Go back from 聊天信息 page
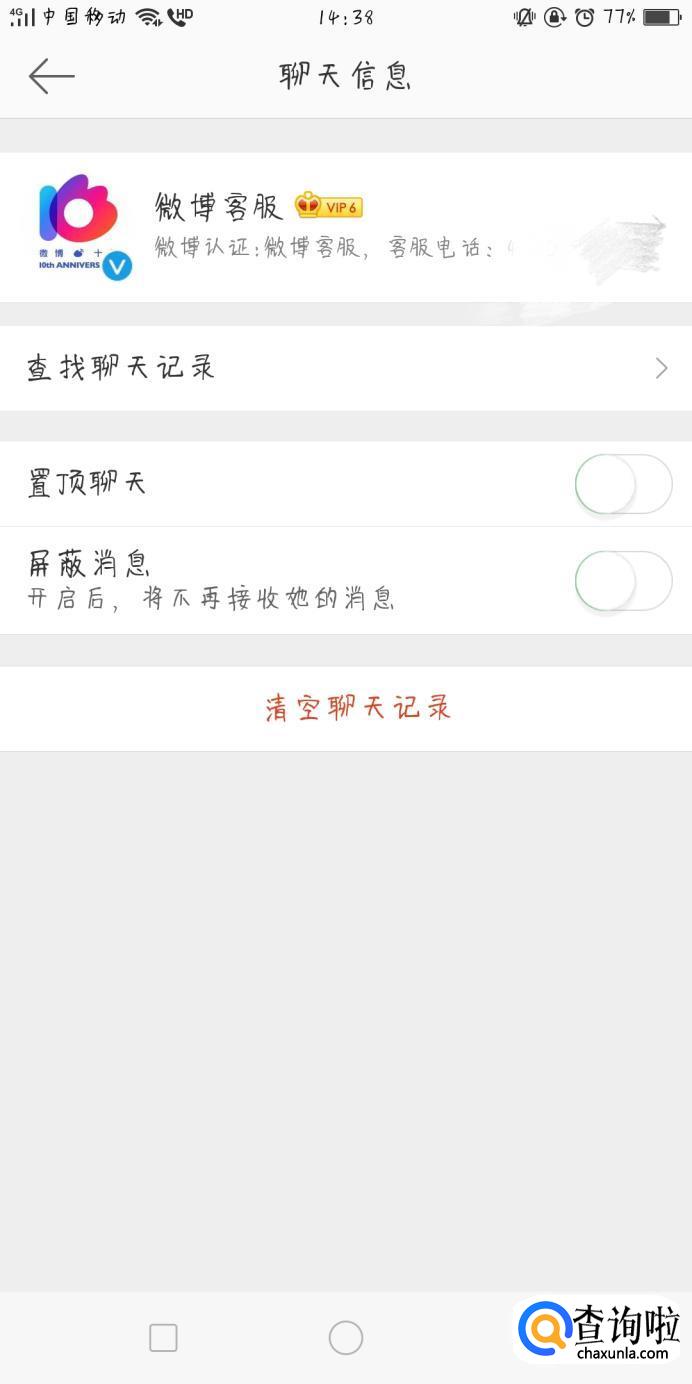The width and height of the screenshot is (692, 1384). (52, 76)
